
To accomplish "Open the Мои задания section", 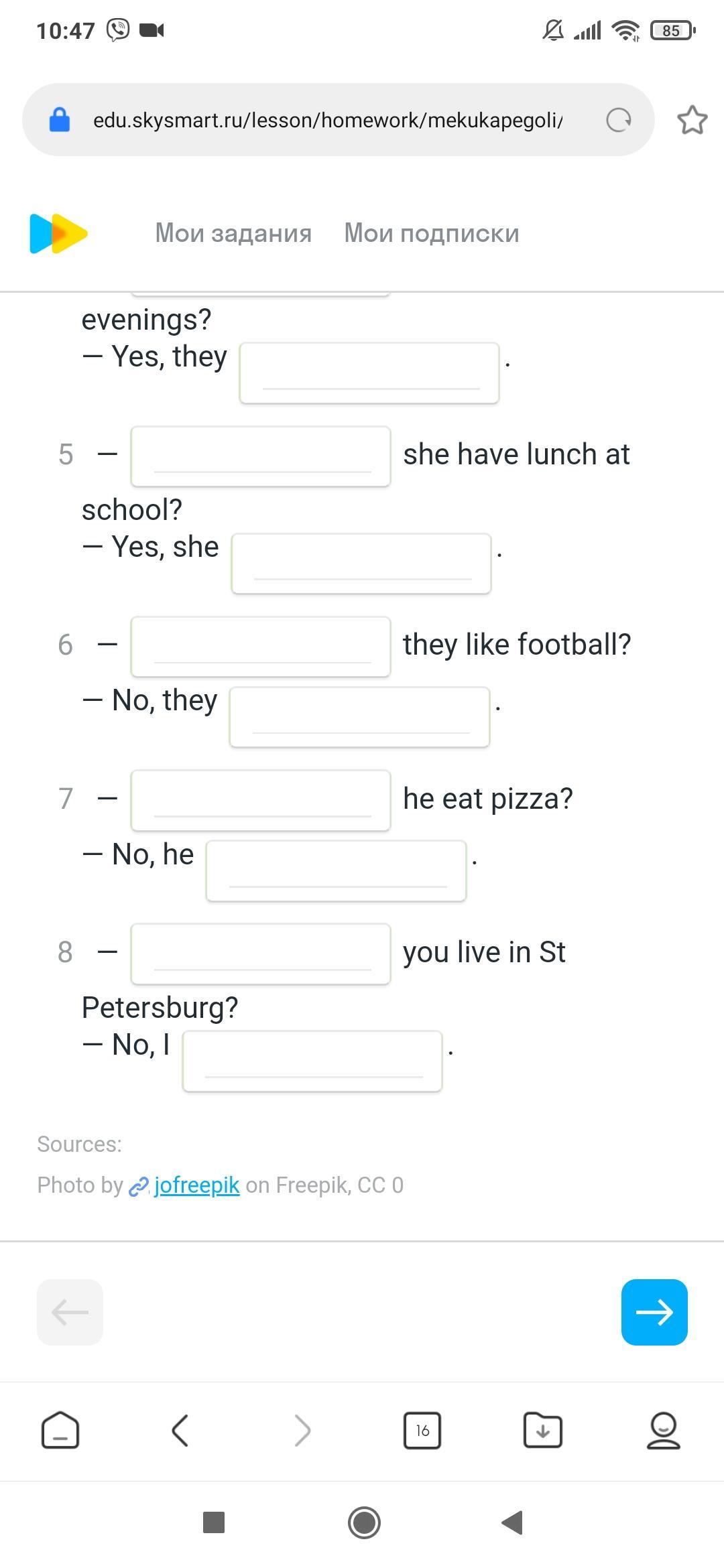I will pyautogui.click(x=233, y=233).
